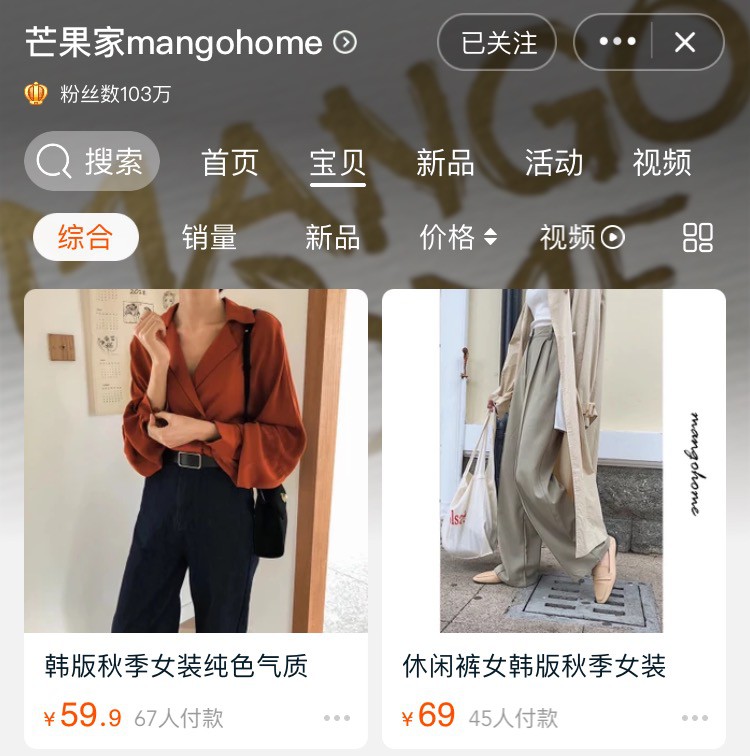Switch to the 首页 tab
Viewport: 750px width, 756px height.
(230, 162)
